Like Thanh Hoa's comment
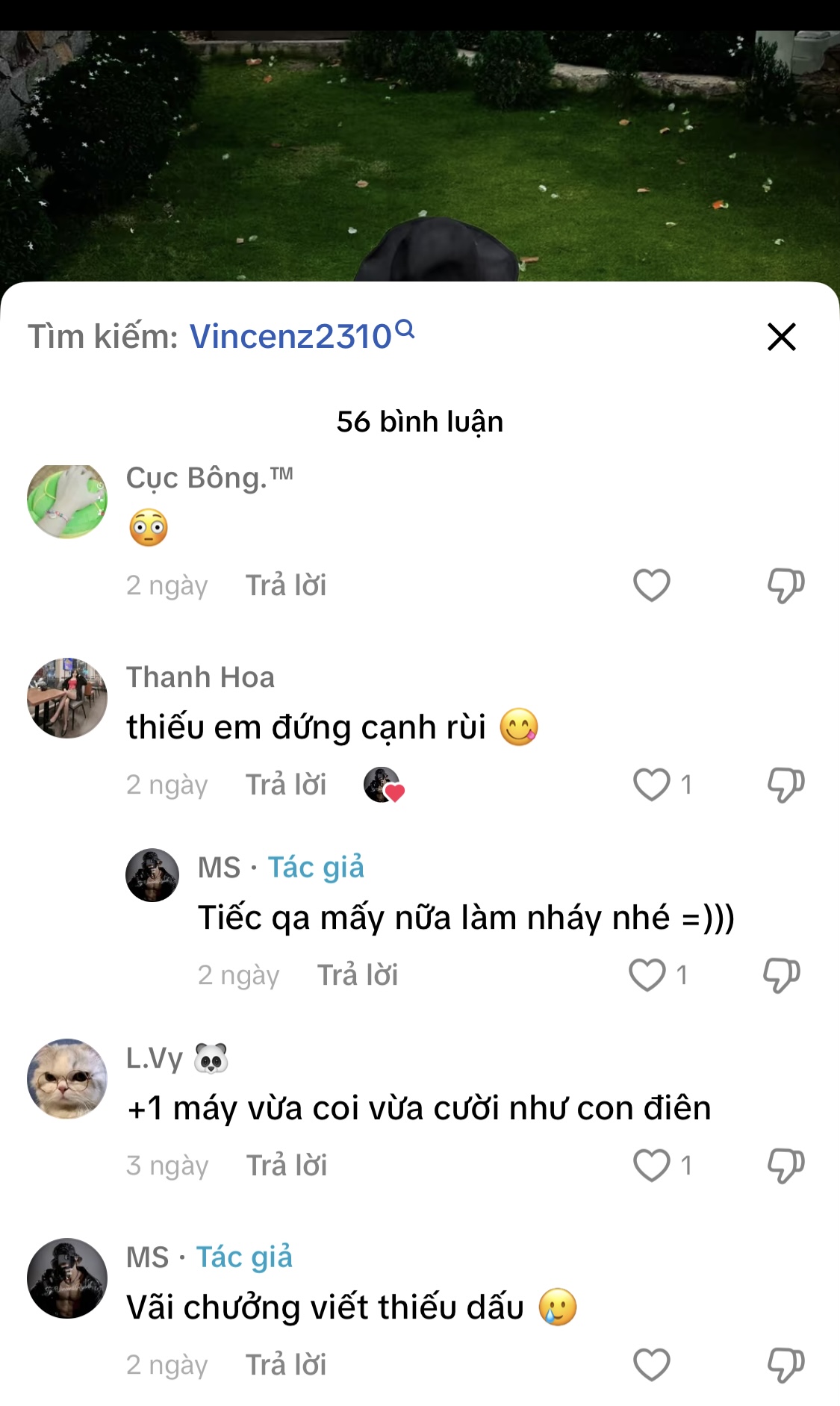Viewport: 840px width, 1406px height. click(651, 785)
